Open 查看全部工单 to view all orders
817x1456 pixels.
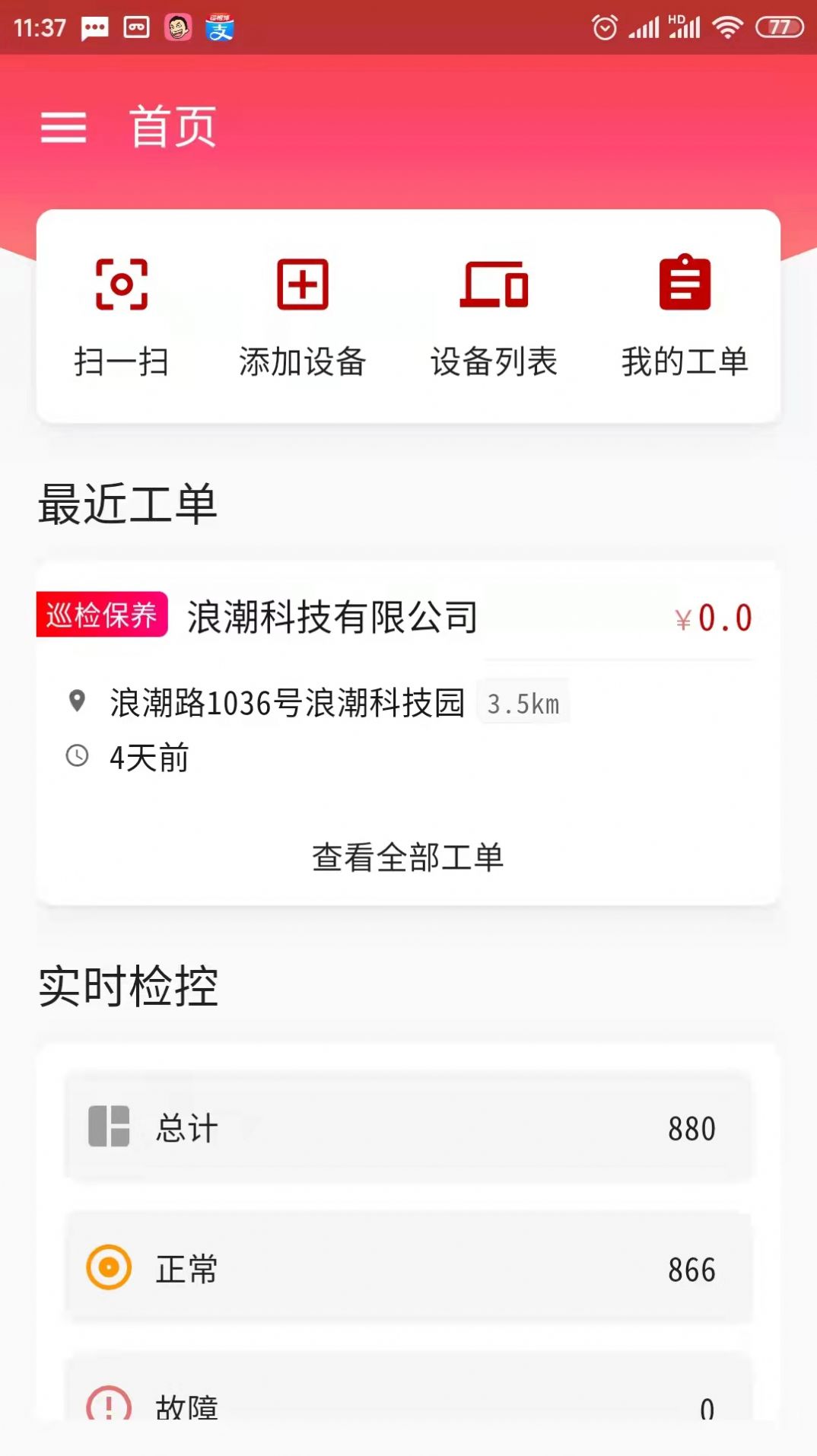point(408,858)
